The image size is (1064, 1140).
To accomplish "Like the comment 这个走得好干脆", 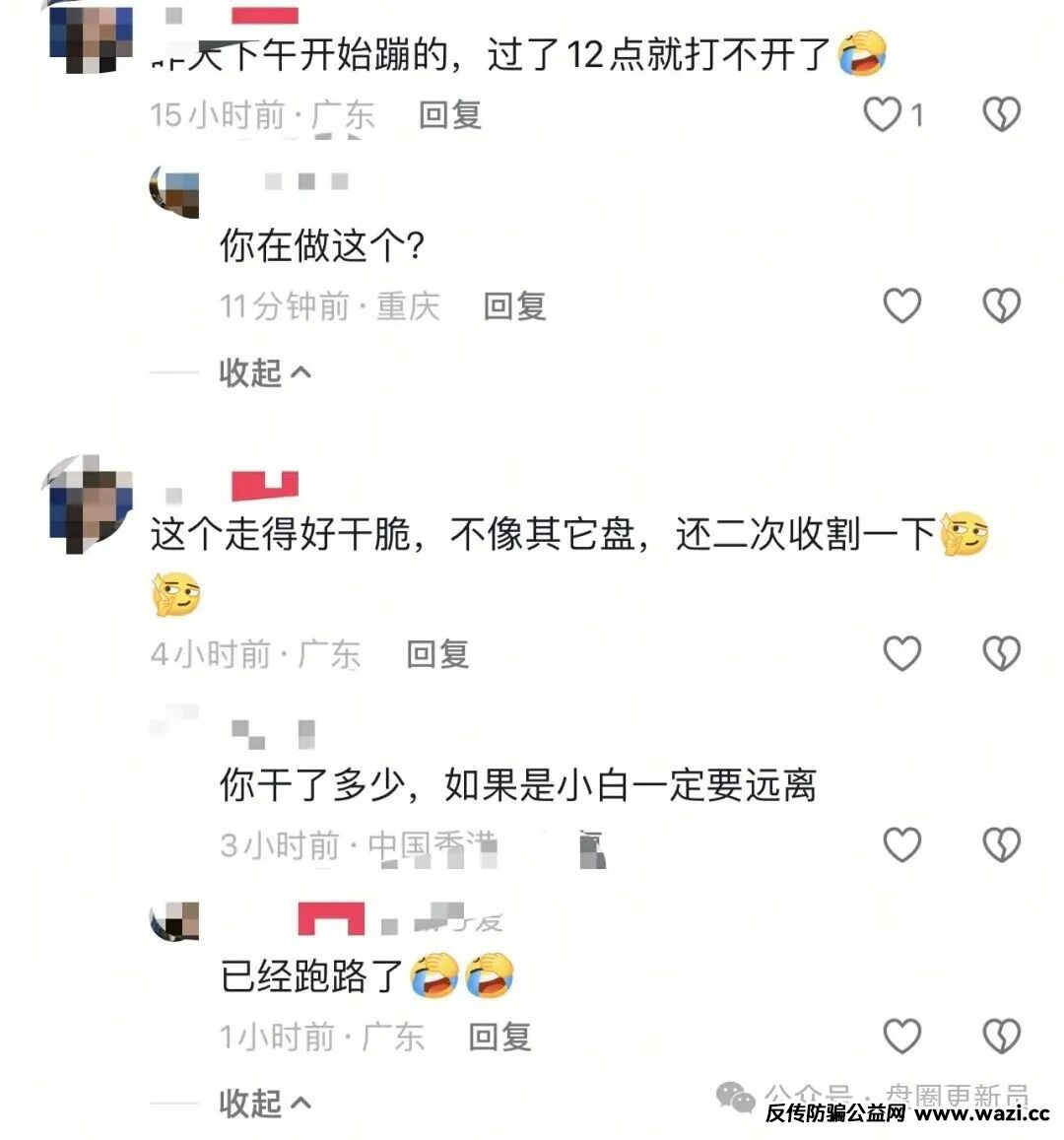I will [x=901, y=653].
